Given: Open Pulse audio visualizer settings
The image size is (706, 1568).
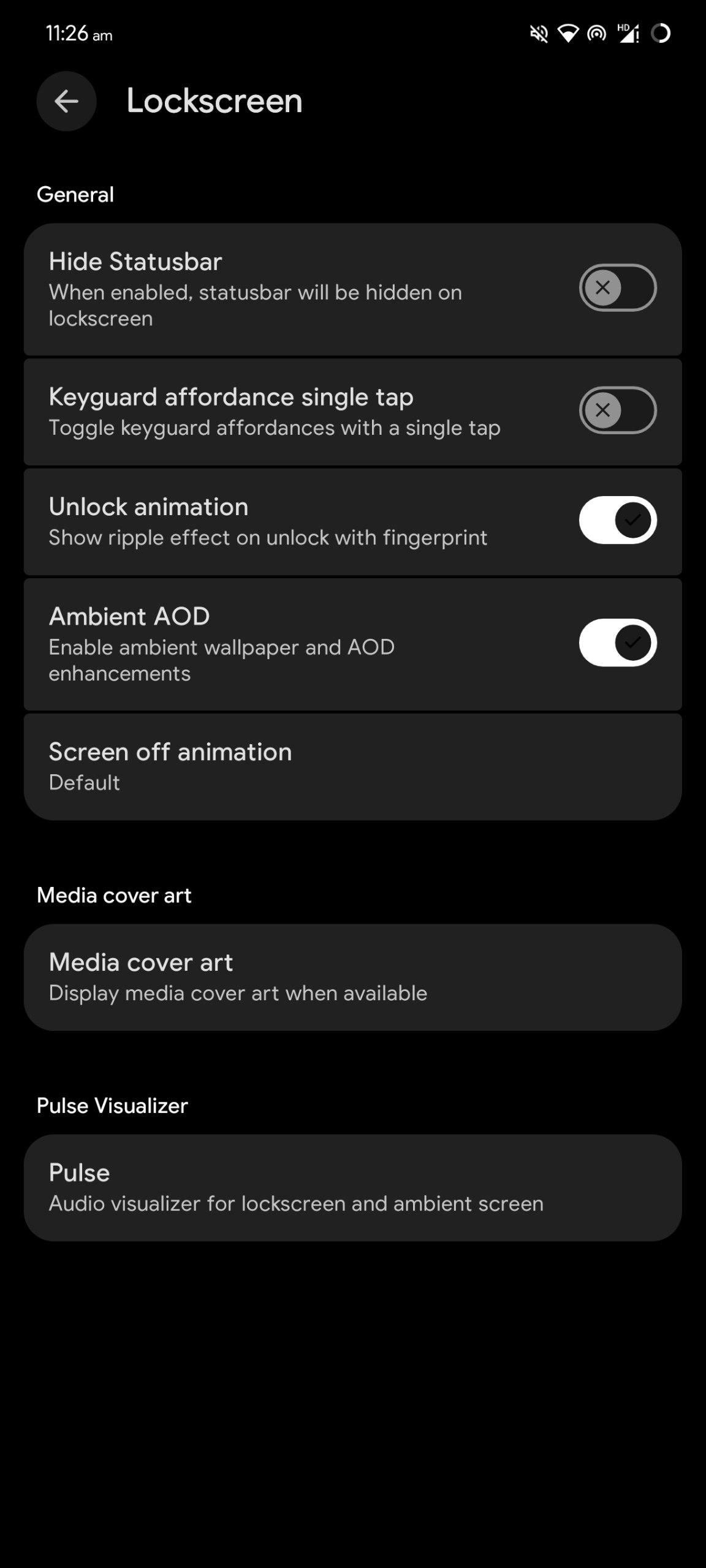Looking at the screenshot, I should pyautogui.click(x=352, y=1188).
